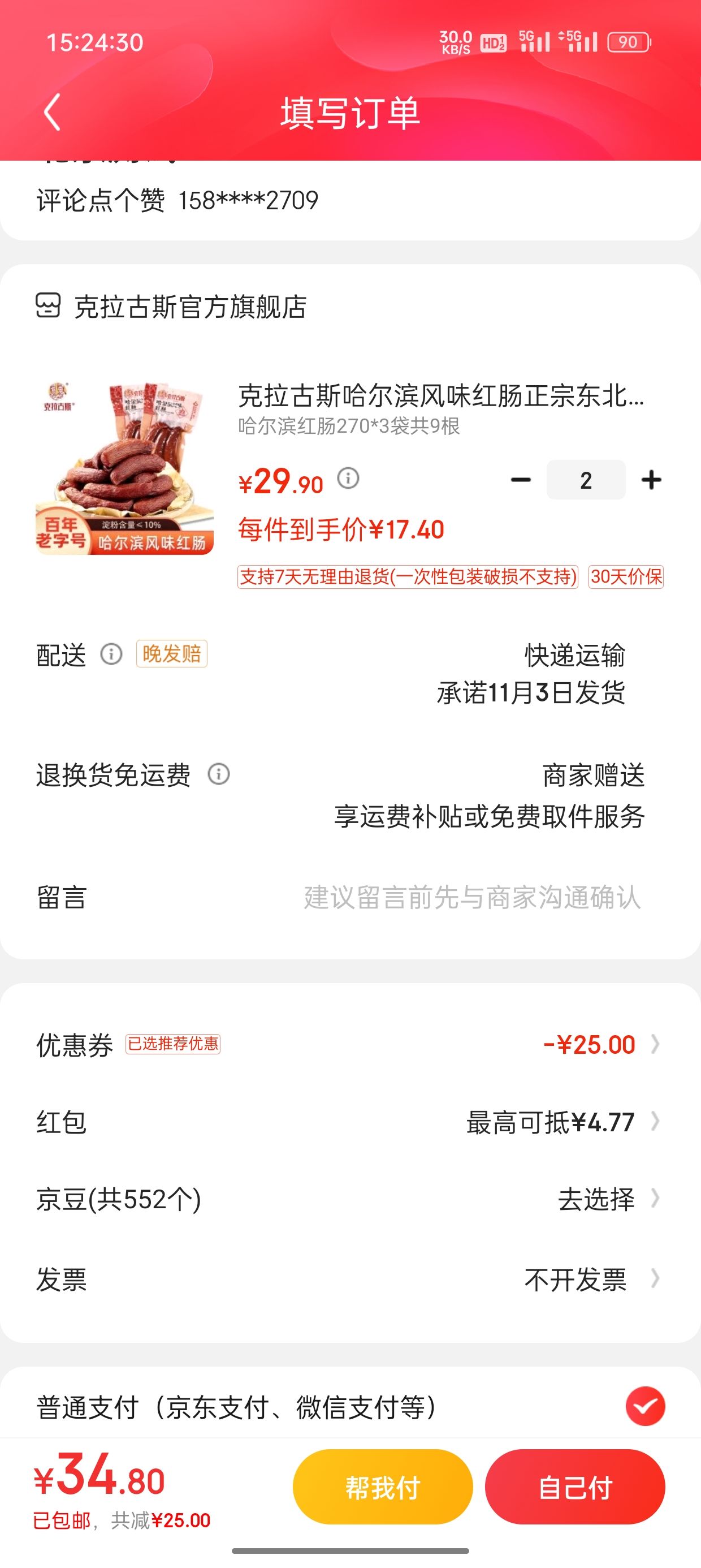Image resolution: width=701 pixels, height=1568 pixels.
Task: Decrease the product quantity by one
Action: (x=521, y=480)
